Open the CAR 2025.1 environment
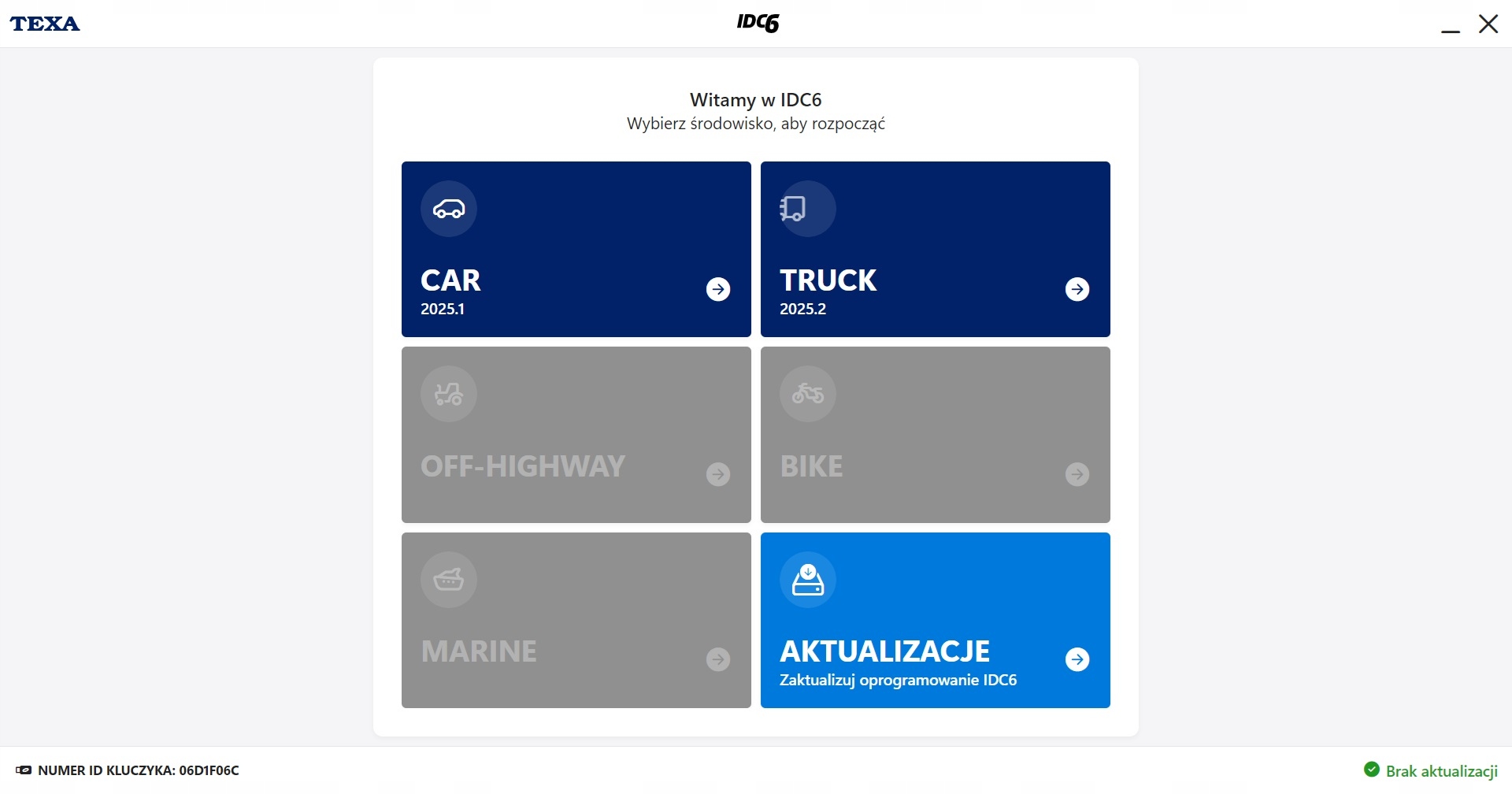1512x794 pixels. coord(576,249)
